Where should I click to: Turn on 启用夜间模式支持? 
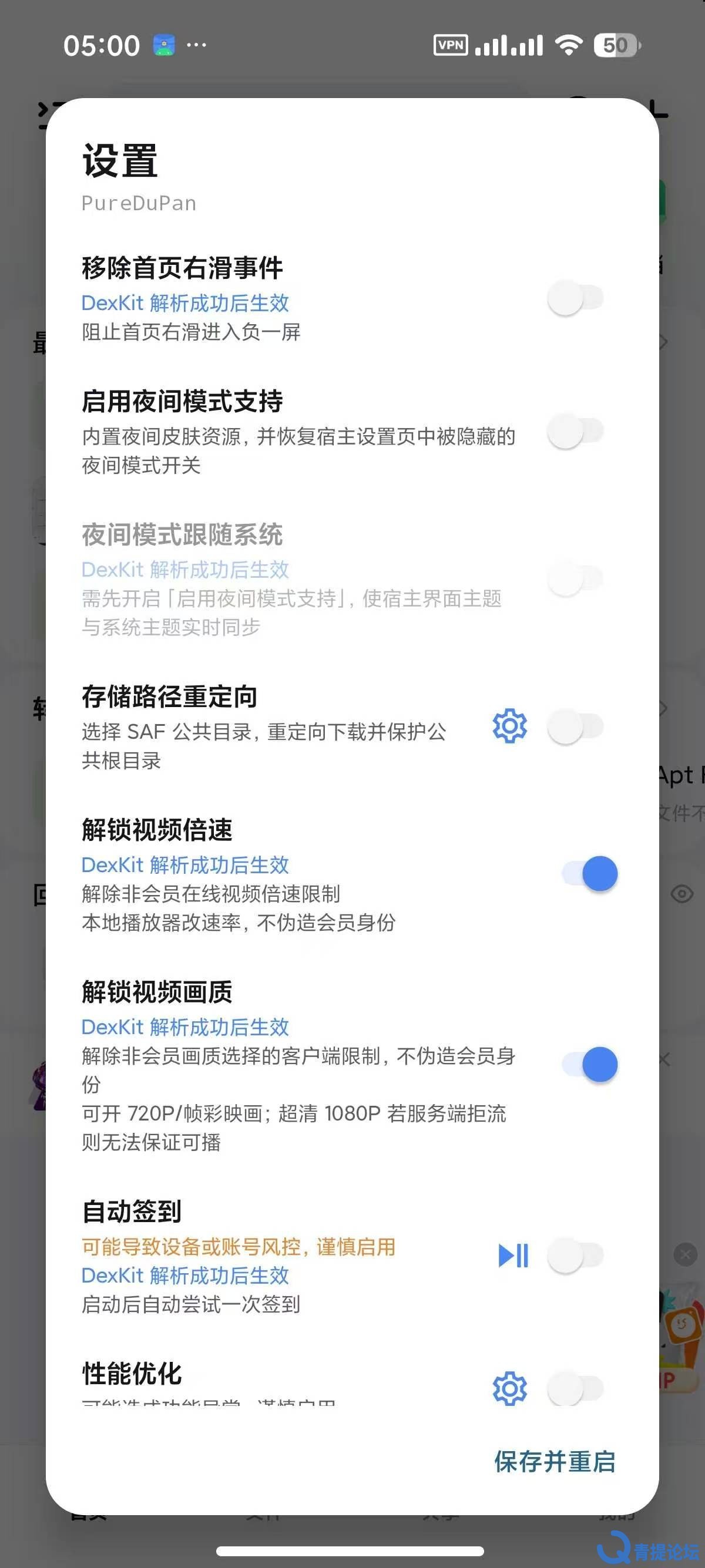575,431
